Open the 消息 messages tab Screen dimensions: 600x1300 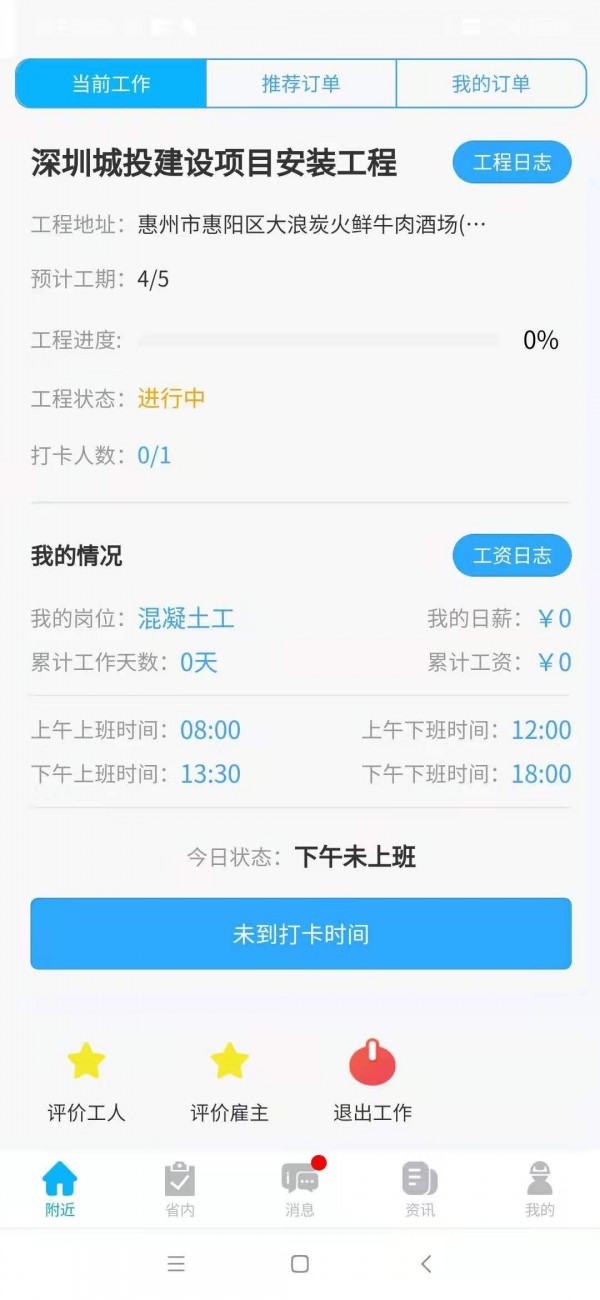coord(300,1189)
